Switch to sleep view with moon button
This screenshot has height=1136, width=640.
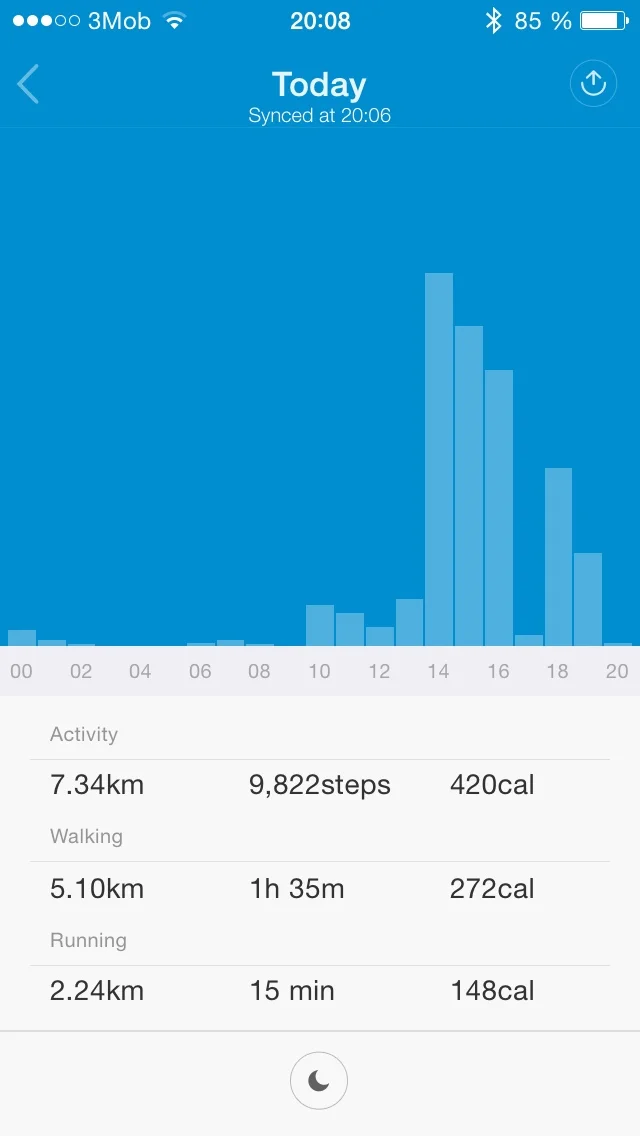(319, 1081)
